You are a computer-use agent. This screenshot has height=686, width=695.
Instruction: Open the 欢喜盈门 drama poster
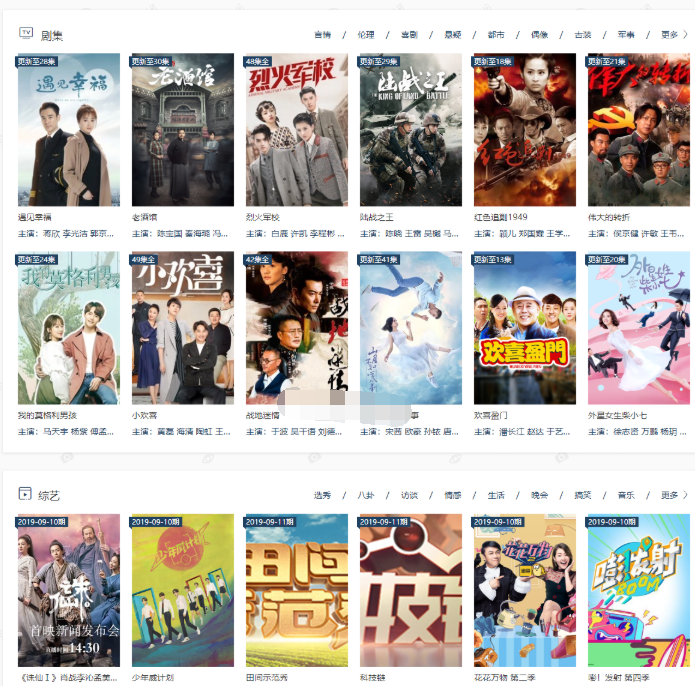[x=524, y=328]
